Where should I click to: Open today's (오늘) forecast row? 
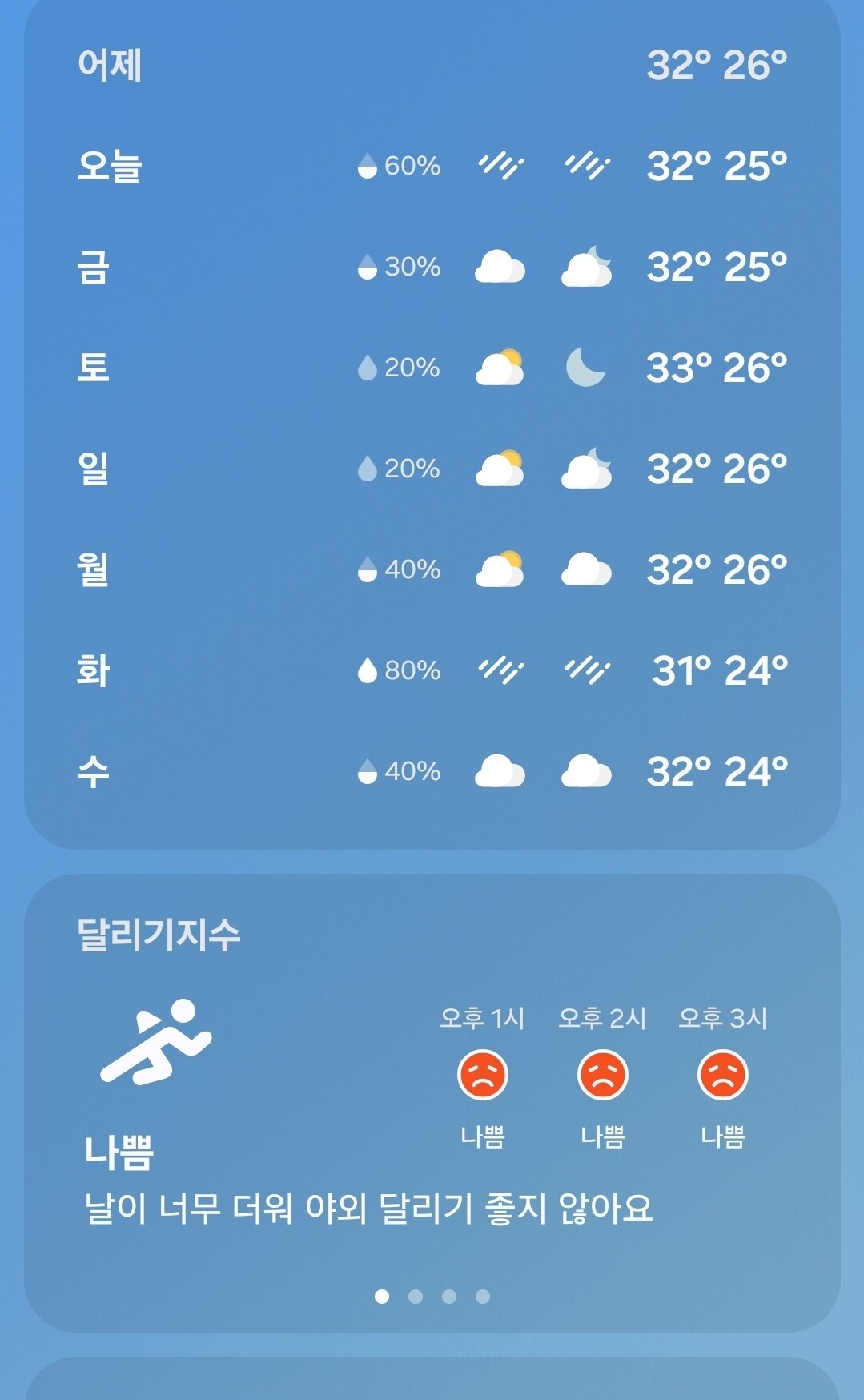click(432, 166)
